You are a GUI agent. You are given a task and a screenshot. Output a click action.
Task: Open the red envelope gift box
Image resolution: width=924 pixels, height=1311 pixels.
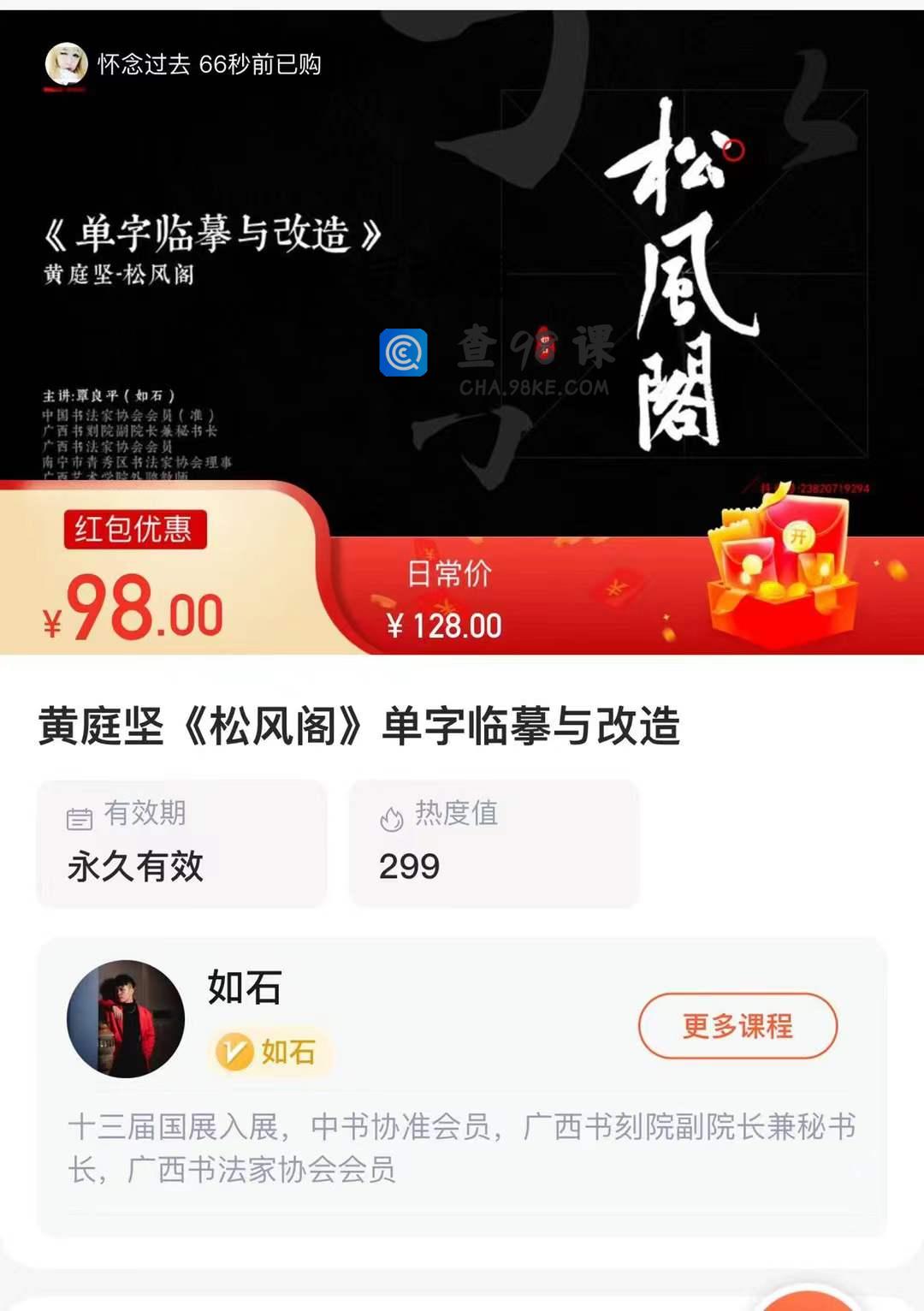click(x=781, y=567)
